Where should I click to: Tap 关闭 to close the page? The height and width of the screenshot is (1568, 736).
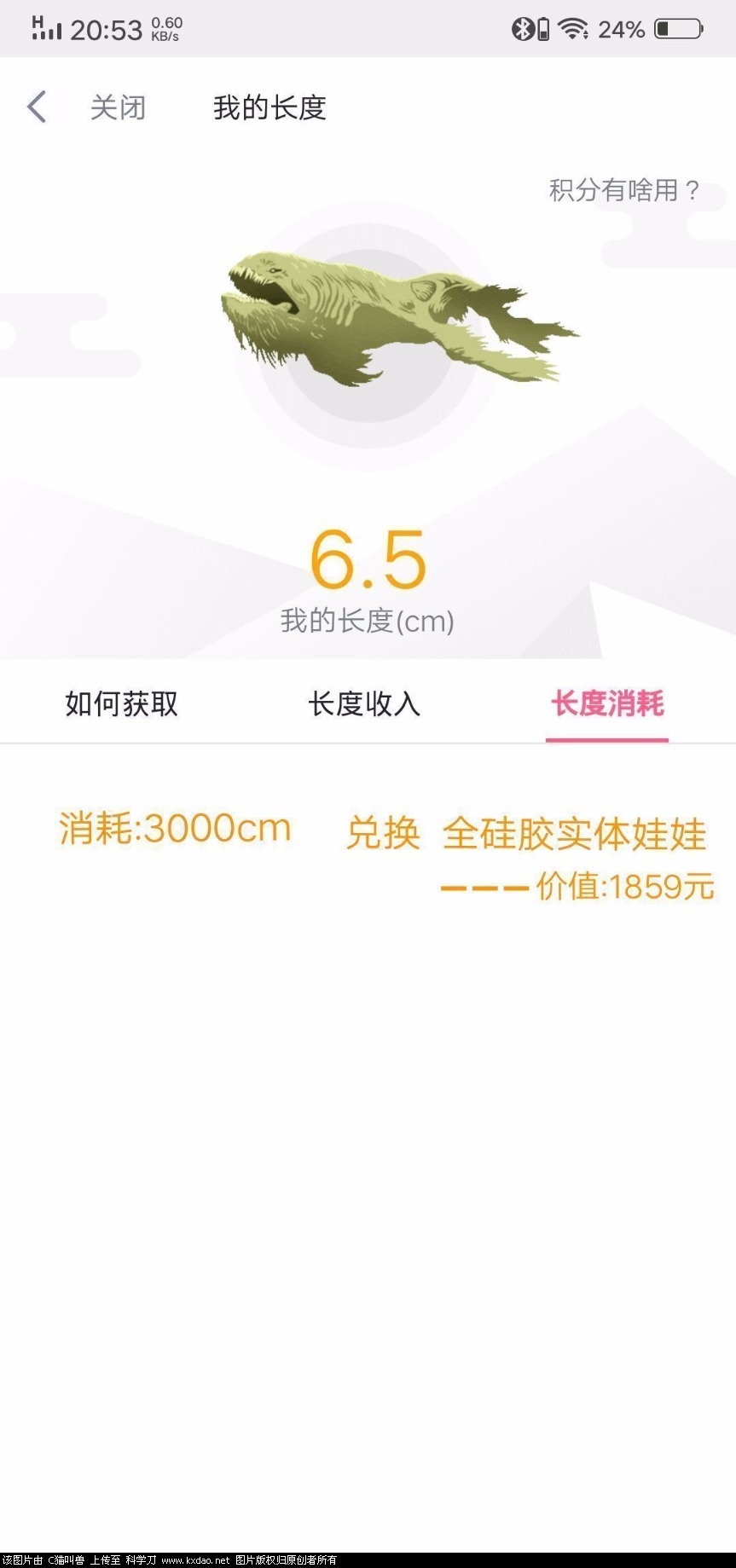pyautogui.click(x=118, y=106)
